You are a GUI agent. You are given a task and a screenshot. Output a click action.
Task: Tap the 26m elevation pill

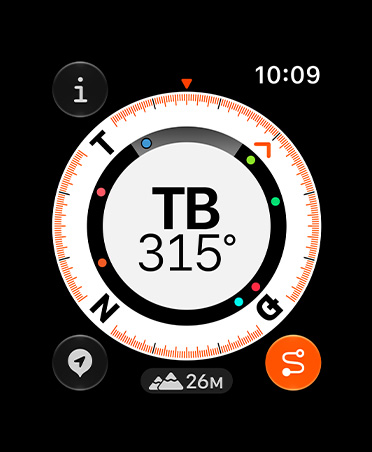point(186,381)
